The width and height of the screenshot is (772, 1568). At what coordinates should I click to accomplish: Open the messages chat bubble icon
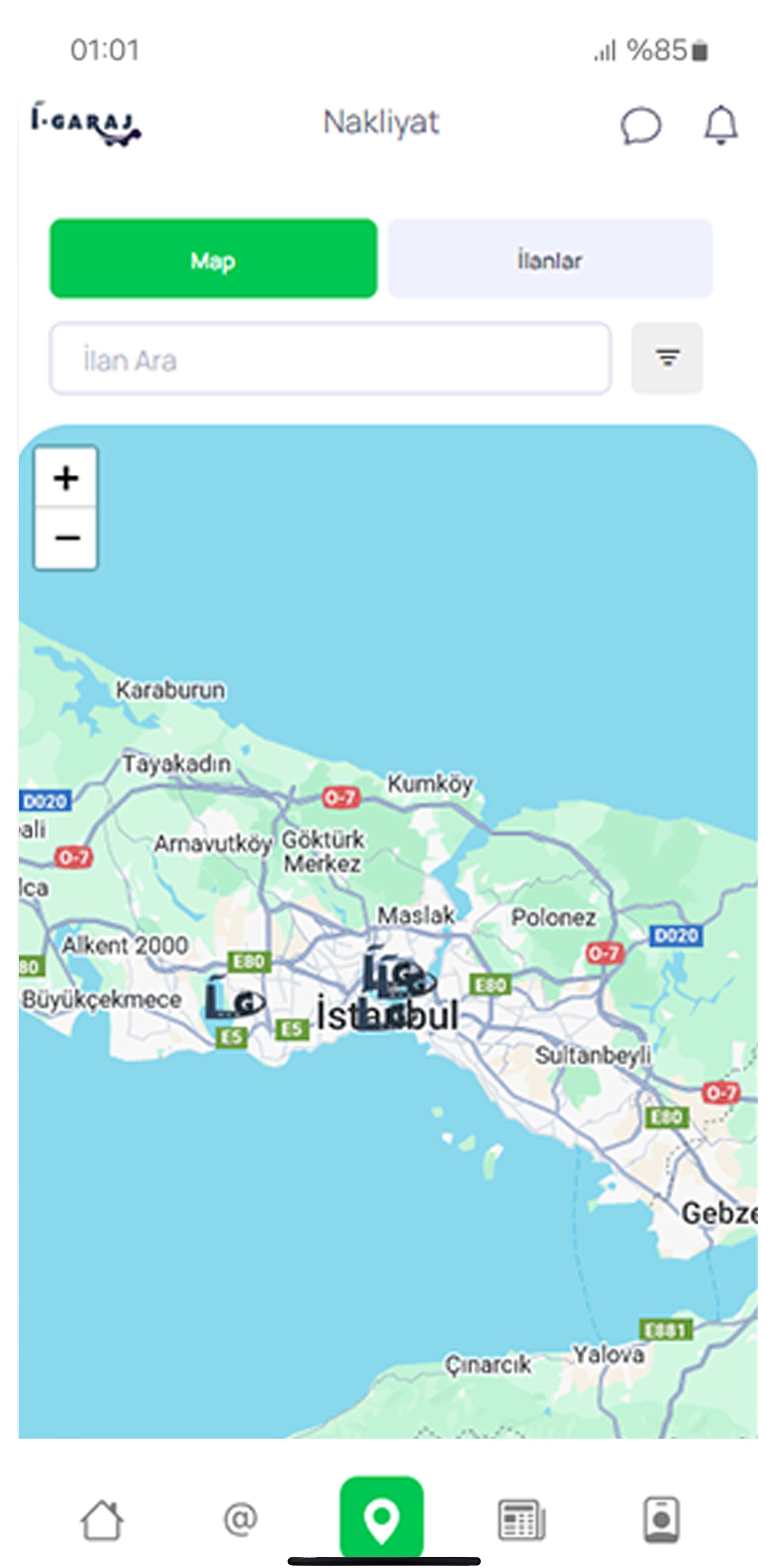click(x=640, y=126)
